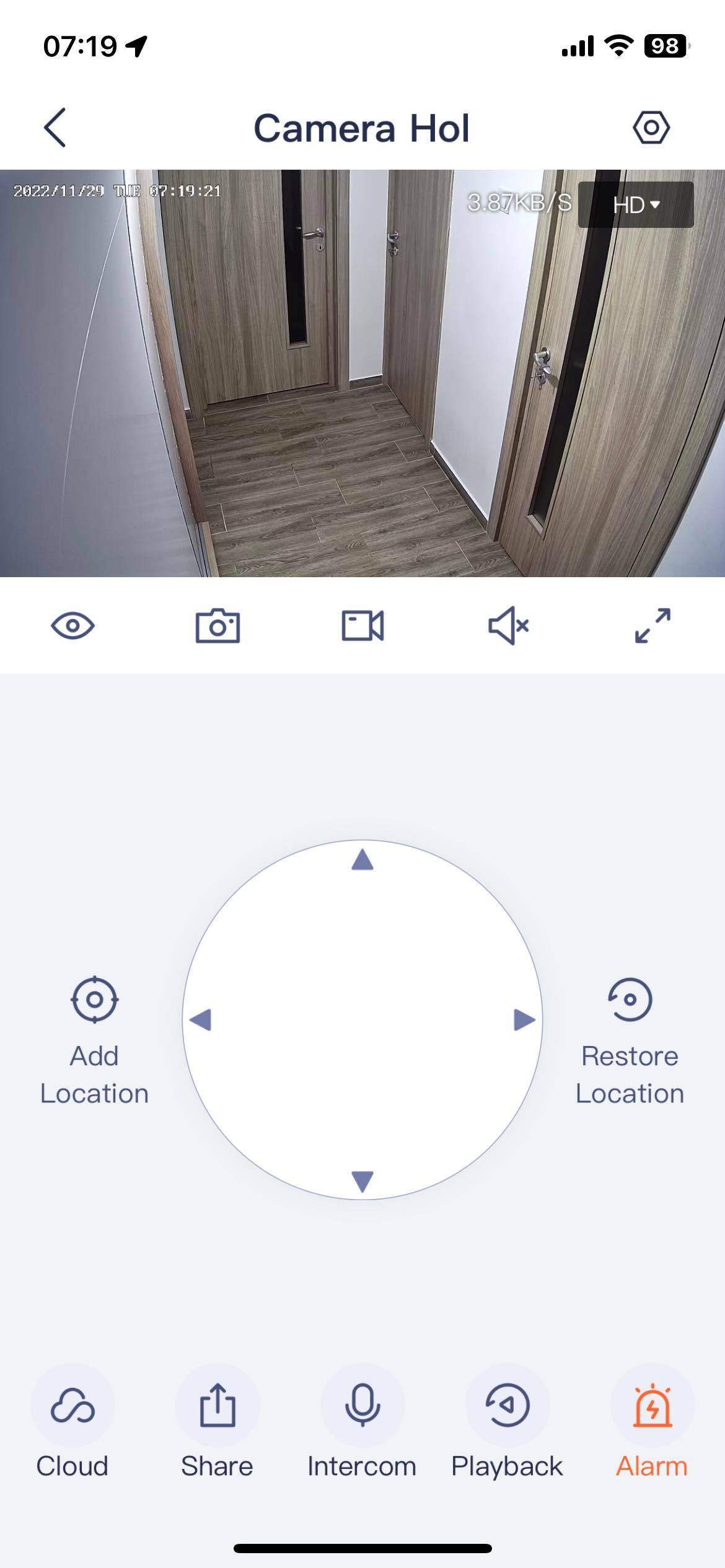Tilt camera down with the down arrow

362,1180
